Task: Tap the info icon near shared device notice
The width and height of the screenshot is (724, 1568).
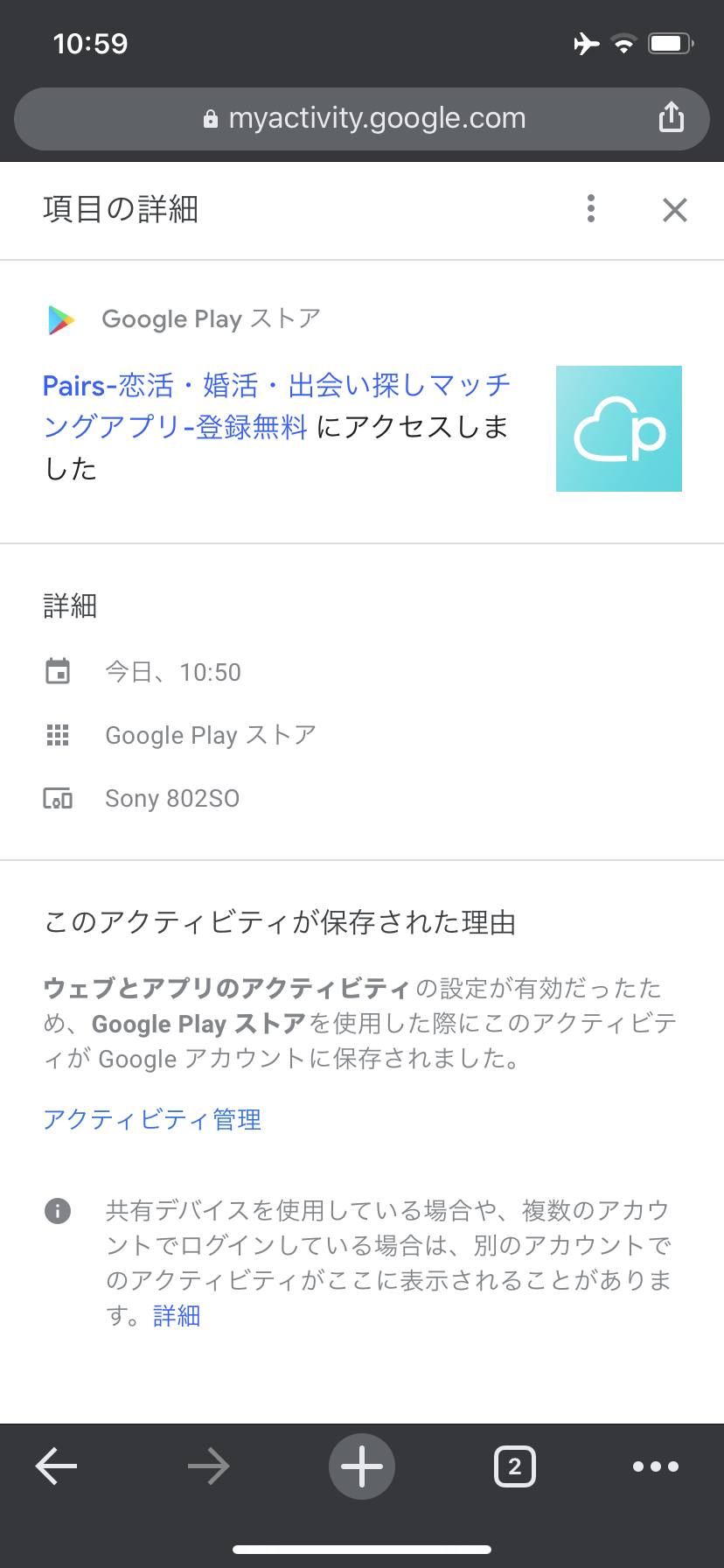Action: [57, 1210]
